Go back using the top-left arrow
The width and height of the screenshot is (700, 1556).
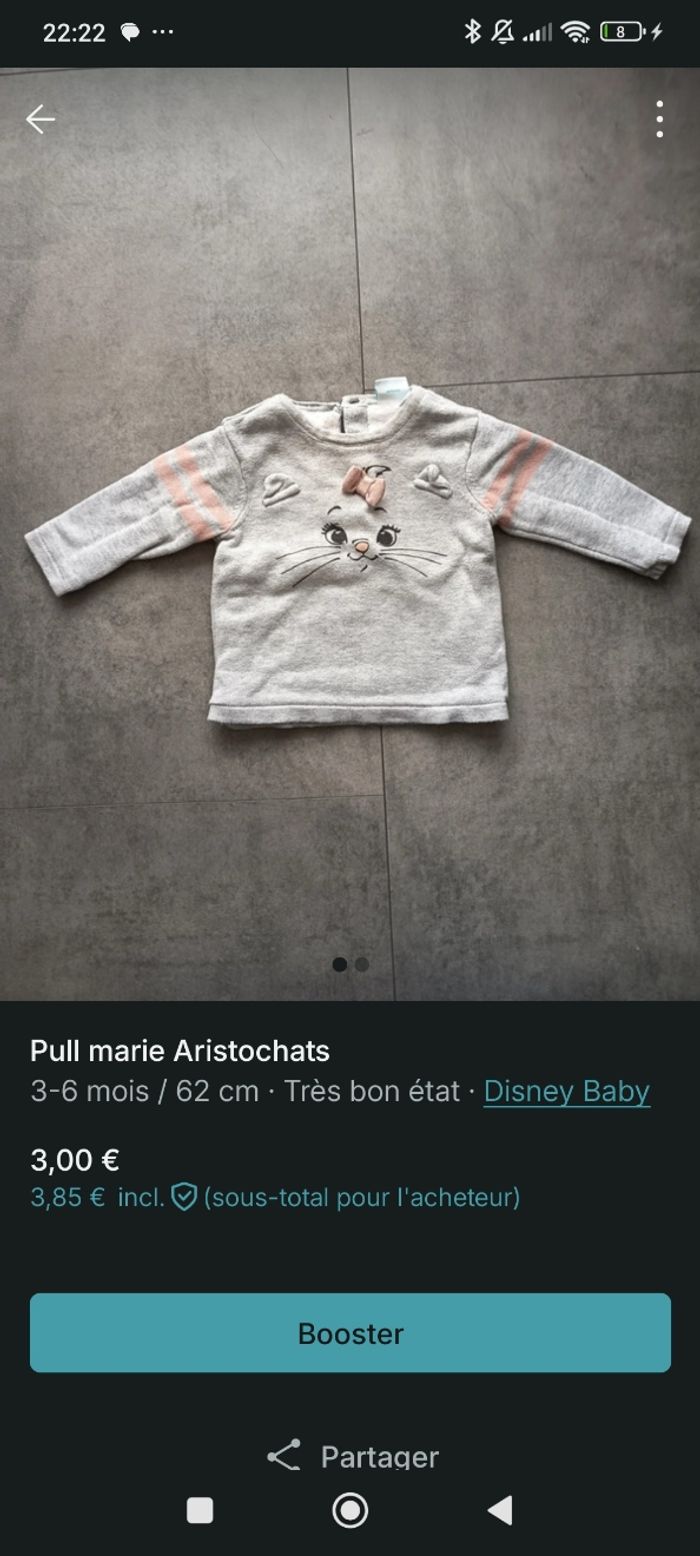point(40,120)
